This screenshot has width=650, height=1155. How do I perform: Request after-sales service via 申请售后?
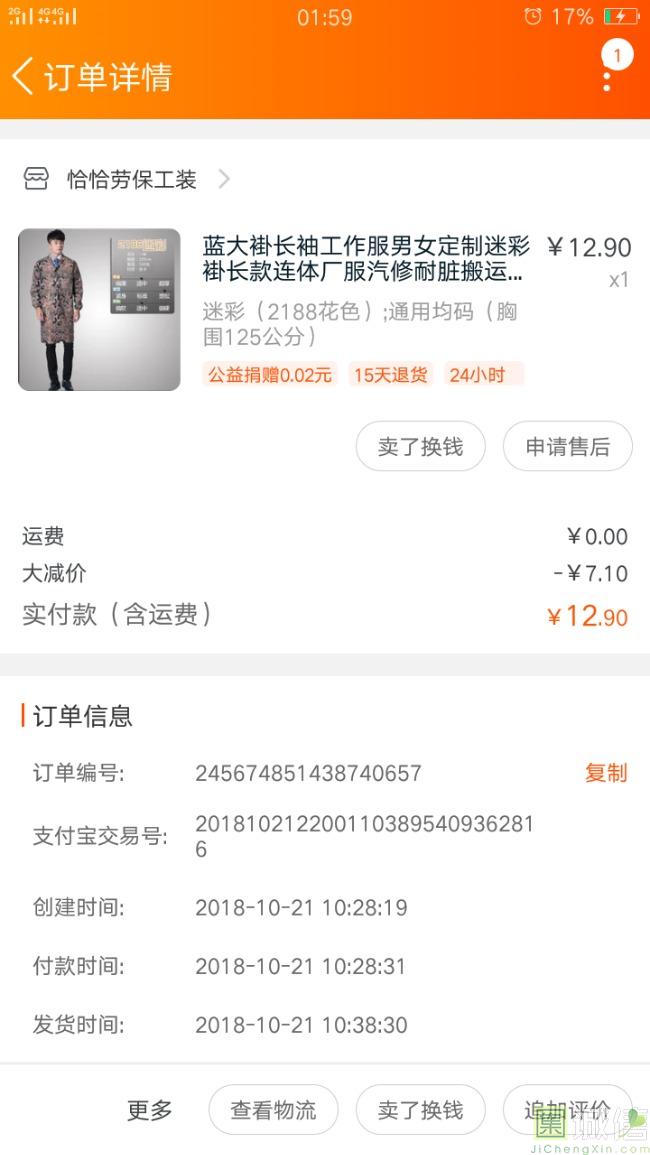[567, 447]
